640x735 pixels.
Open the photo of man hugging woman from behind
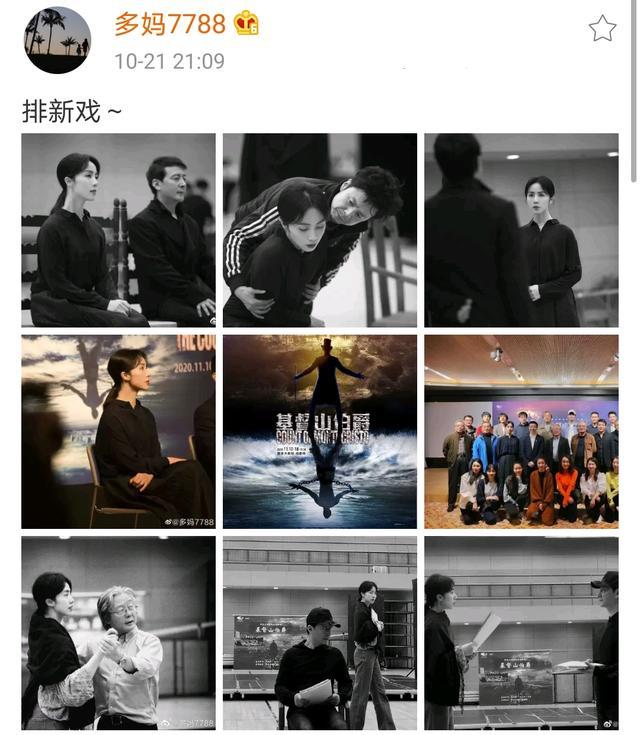[x=319, y=230]
